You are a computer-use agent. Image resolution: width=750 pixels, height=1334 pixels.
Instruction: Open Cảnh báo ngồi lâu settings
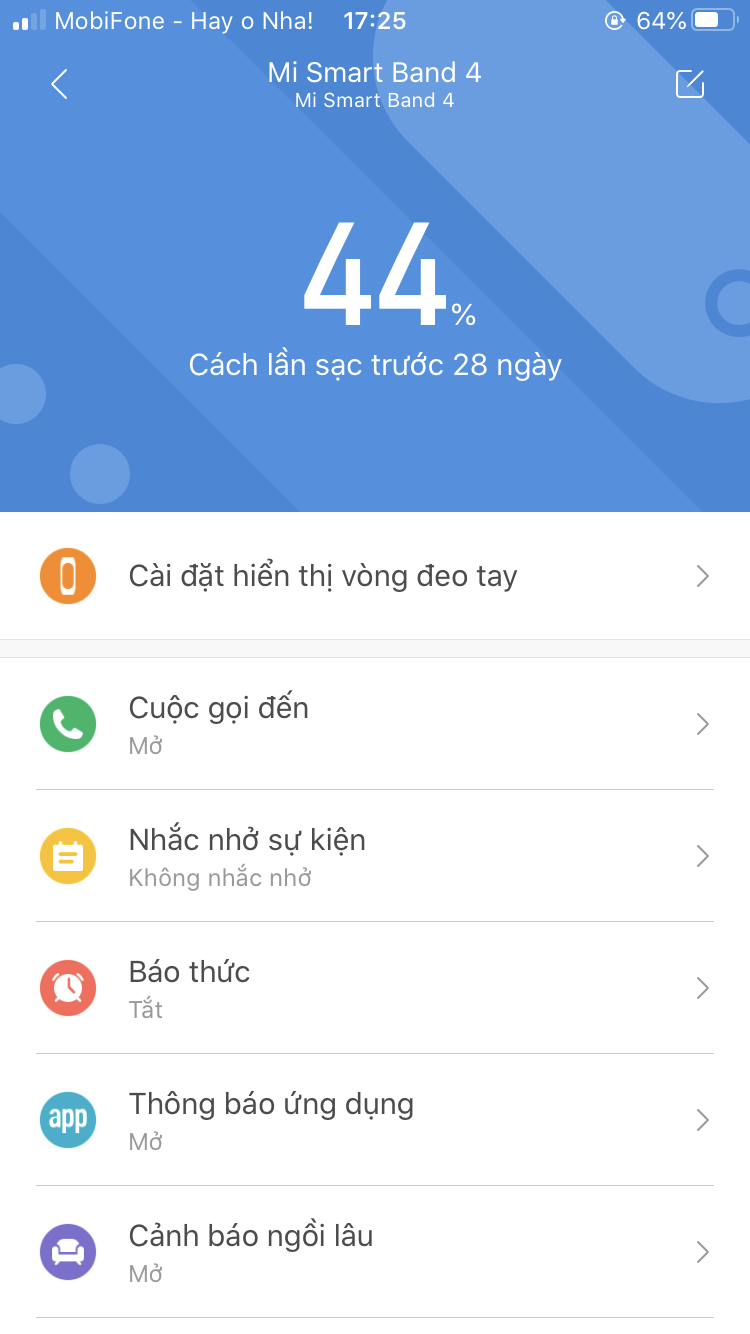tap(375, 1252)
